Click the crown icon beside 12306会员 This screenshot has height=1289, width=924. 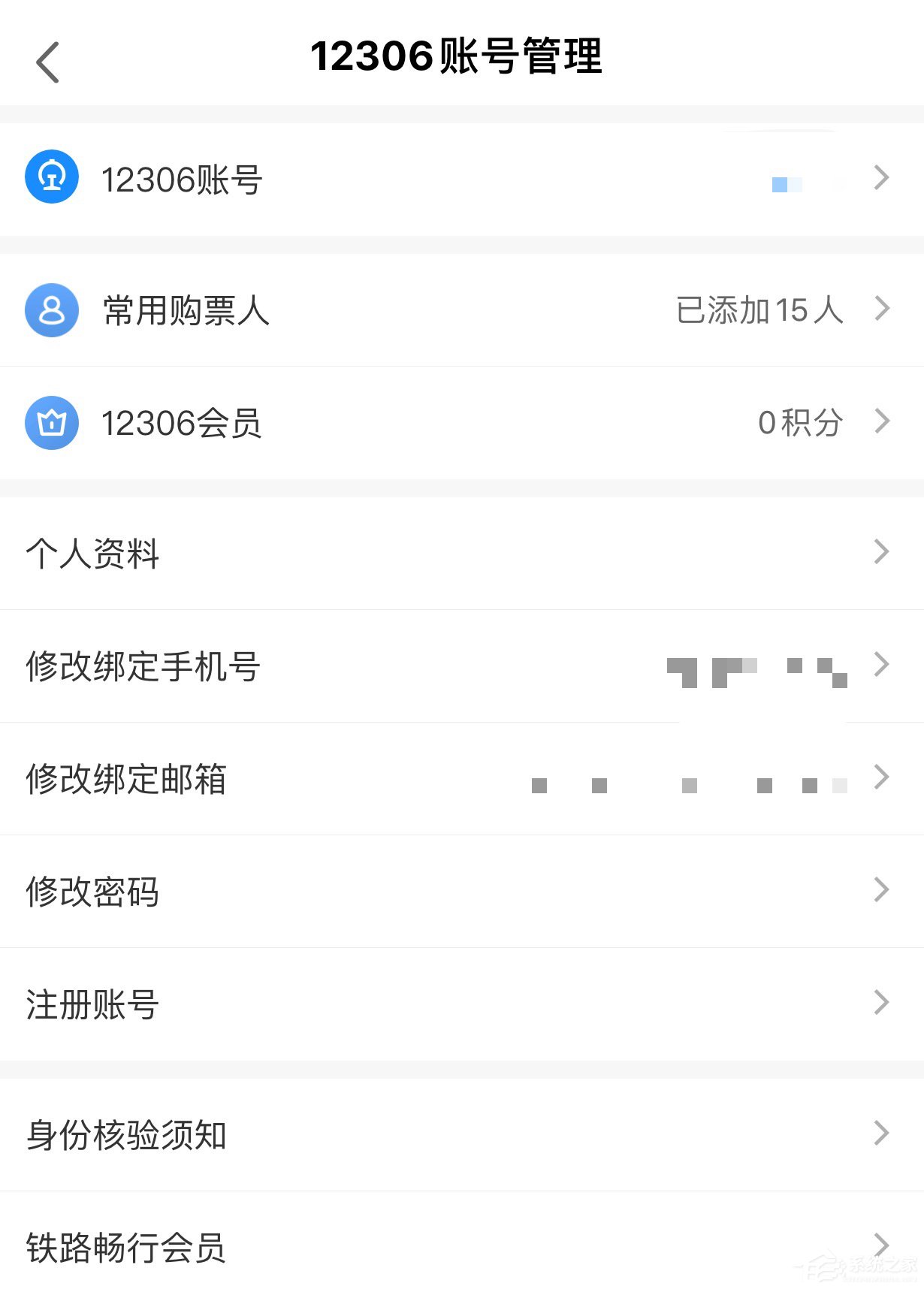[51, 423]
